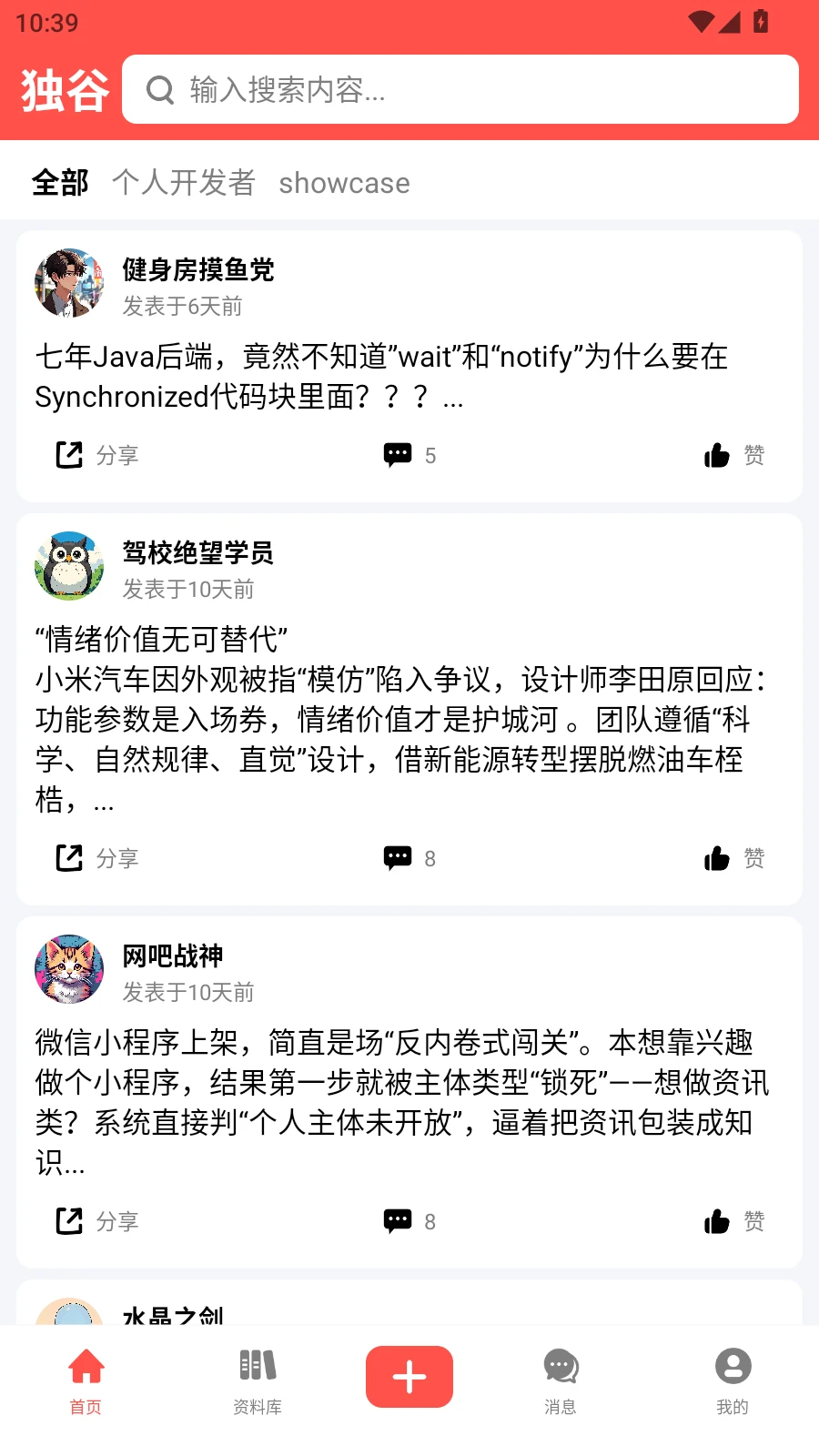
Task: Share 驾校绝望学员's post
Action: point(96,858)
